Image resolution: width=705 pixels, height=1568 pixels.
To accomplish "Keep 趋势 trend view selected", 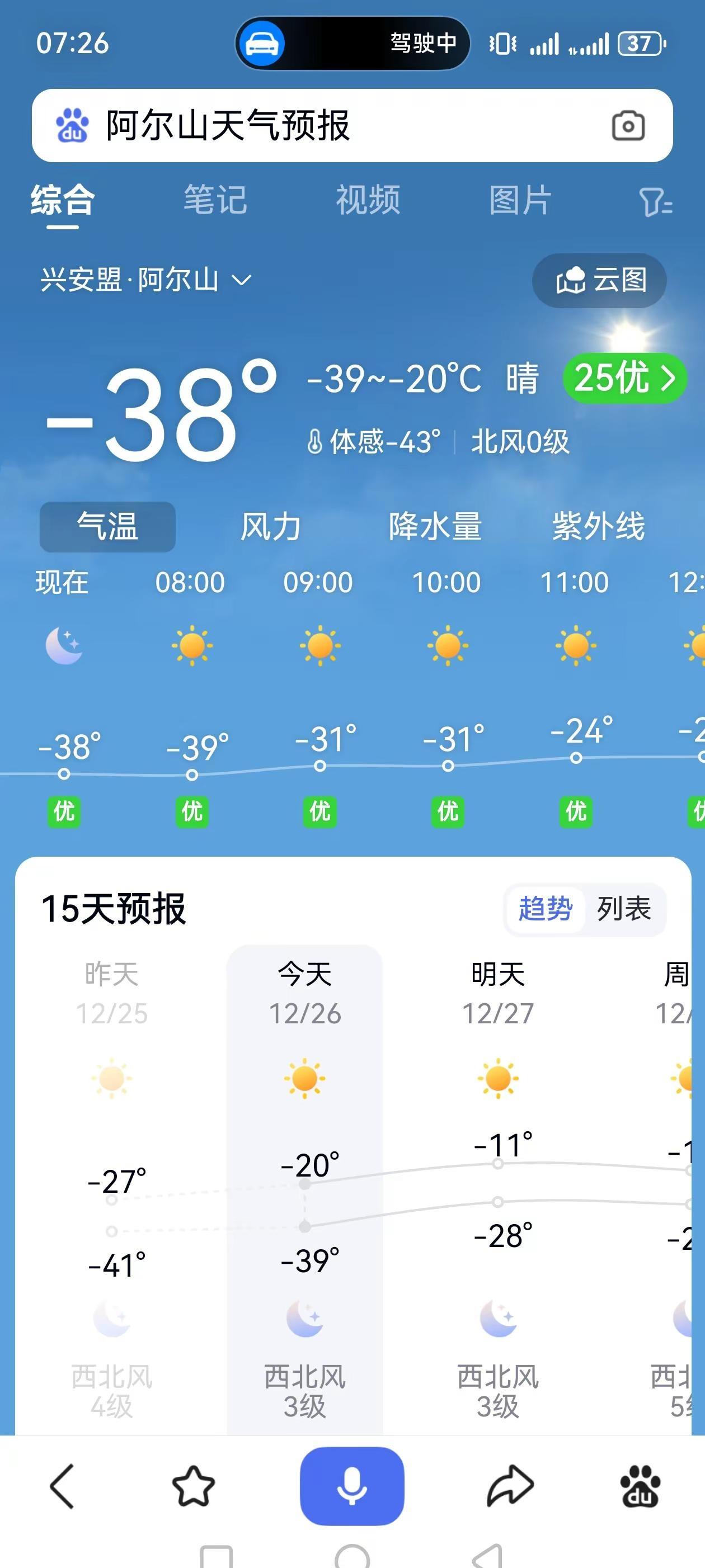I will click(544, 910).
